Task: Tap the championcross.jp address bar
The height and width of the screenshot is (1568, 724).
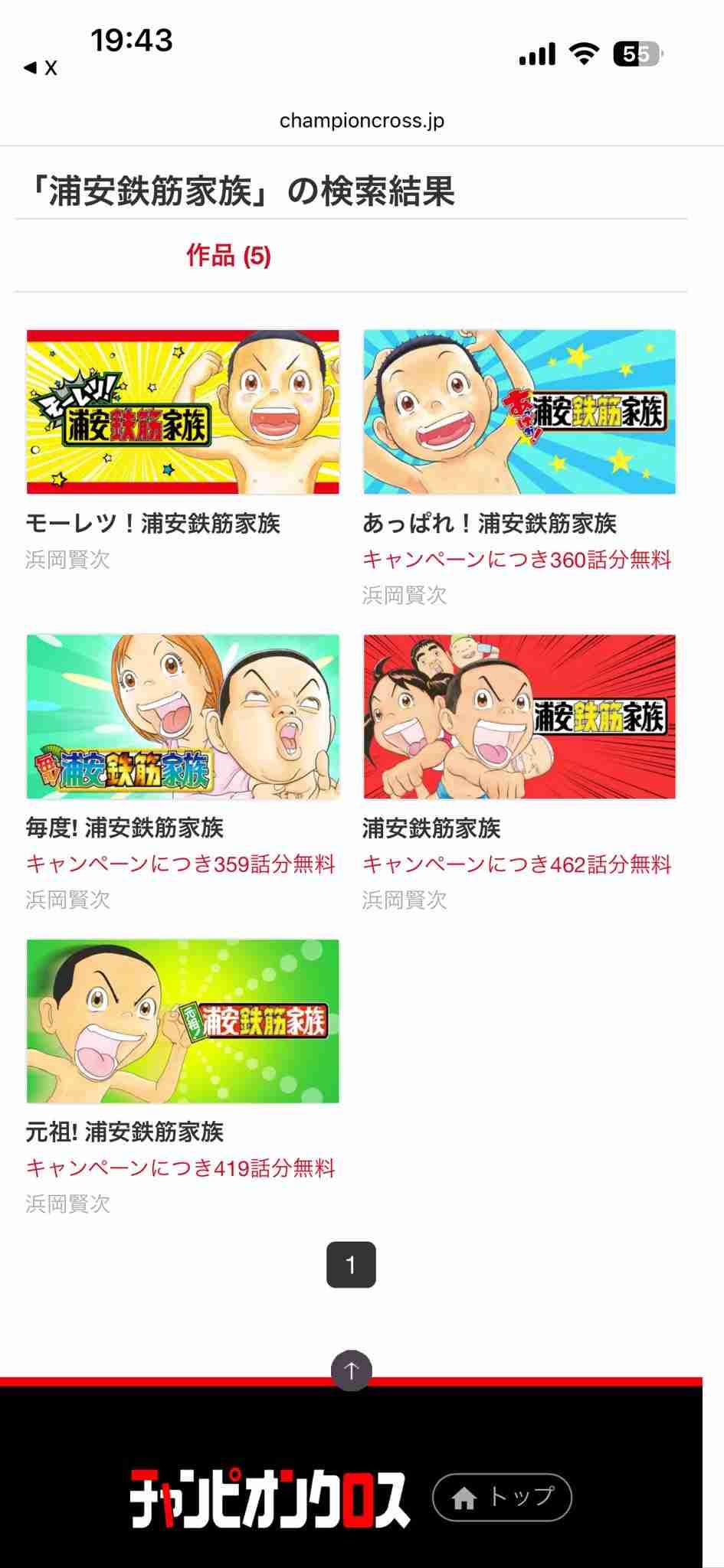Action: tap(362, 121)
